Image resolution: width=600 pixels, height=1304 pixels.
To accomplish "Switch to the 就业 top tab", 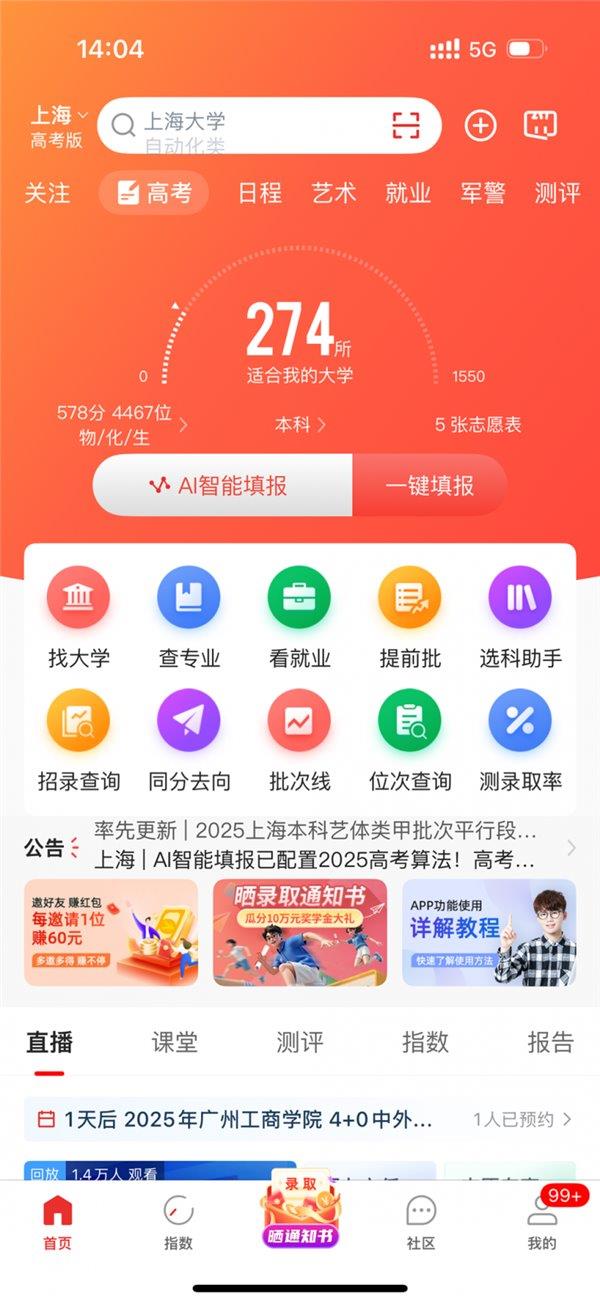I will point(408,193).
